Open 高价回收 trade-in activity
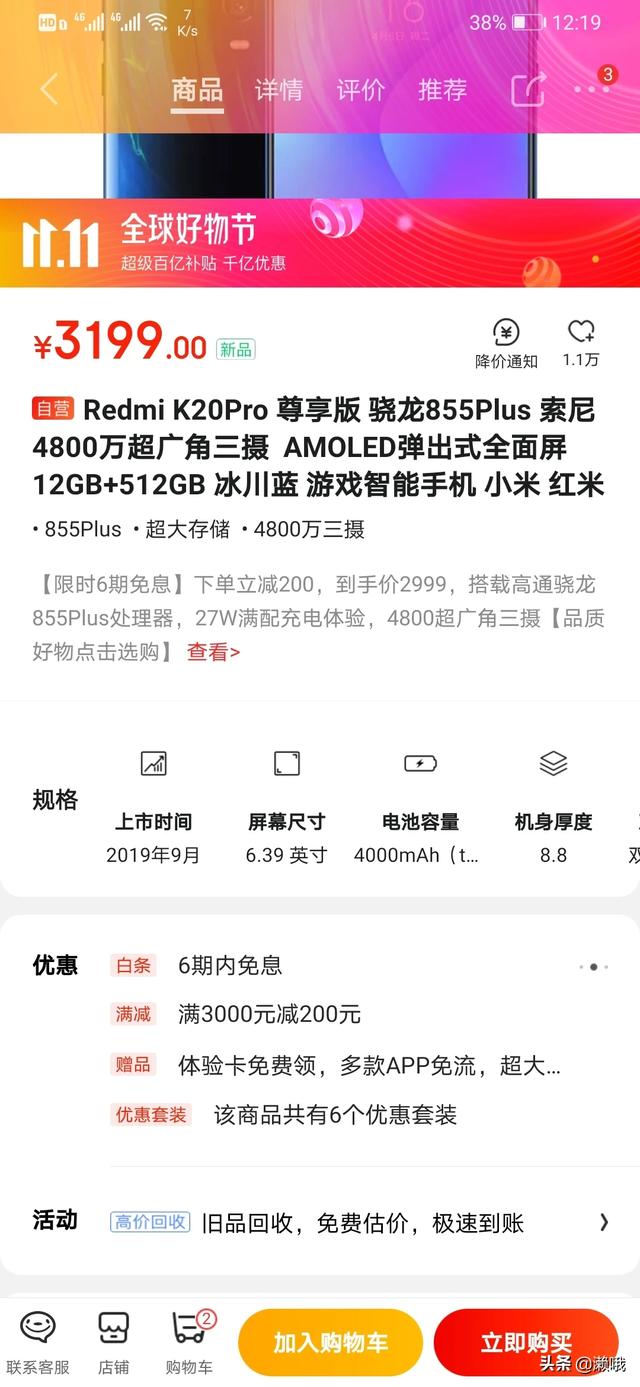 (x=360, y=1222)
